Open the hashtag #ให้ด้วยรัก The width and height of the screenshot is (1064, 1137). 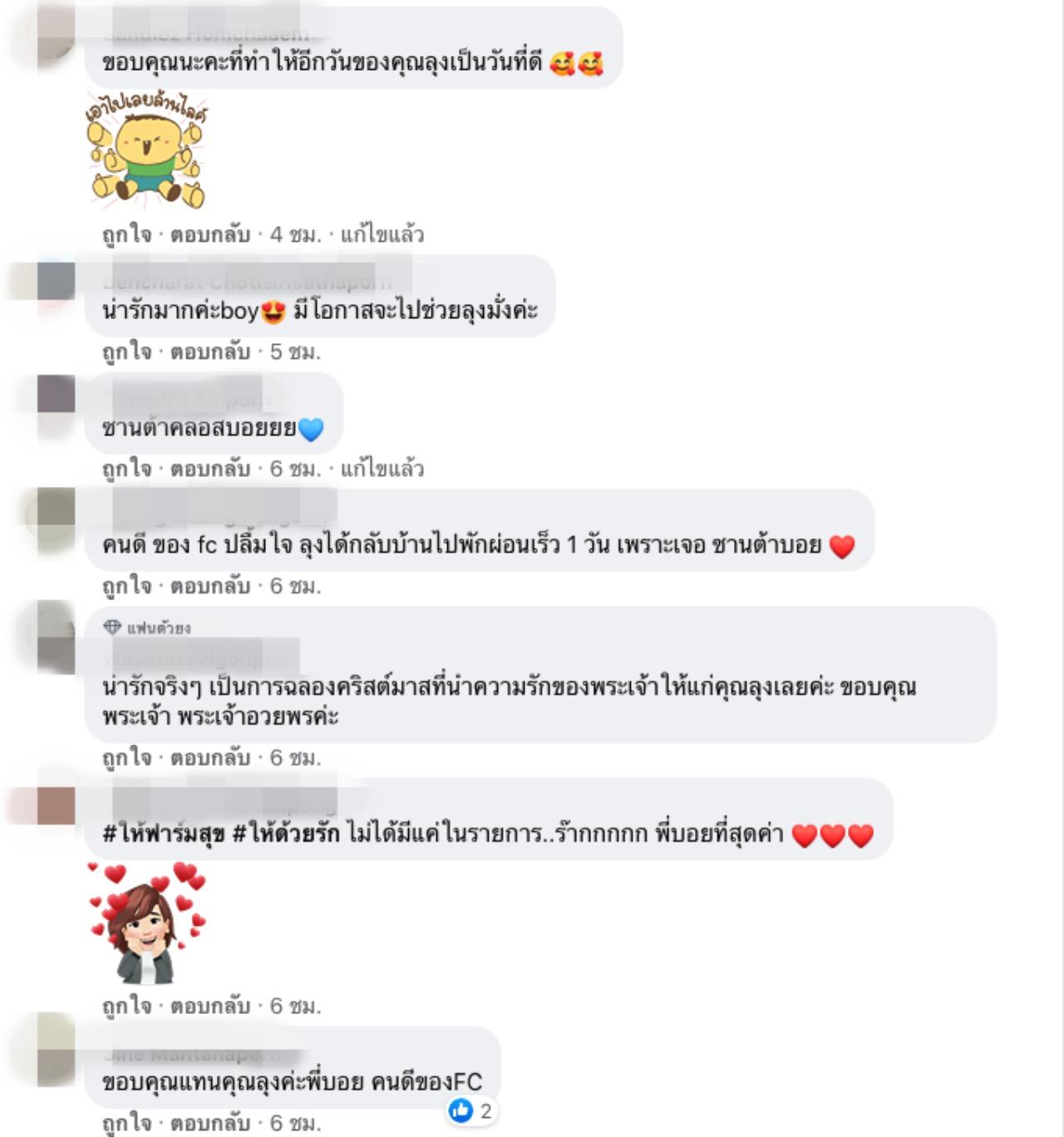pyautogui.click(x=285, y=834)
